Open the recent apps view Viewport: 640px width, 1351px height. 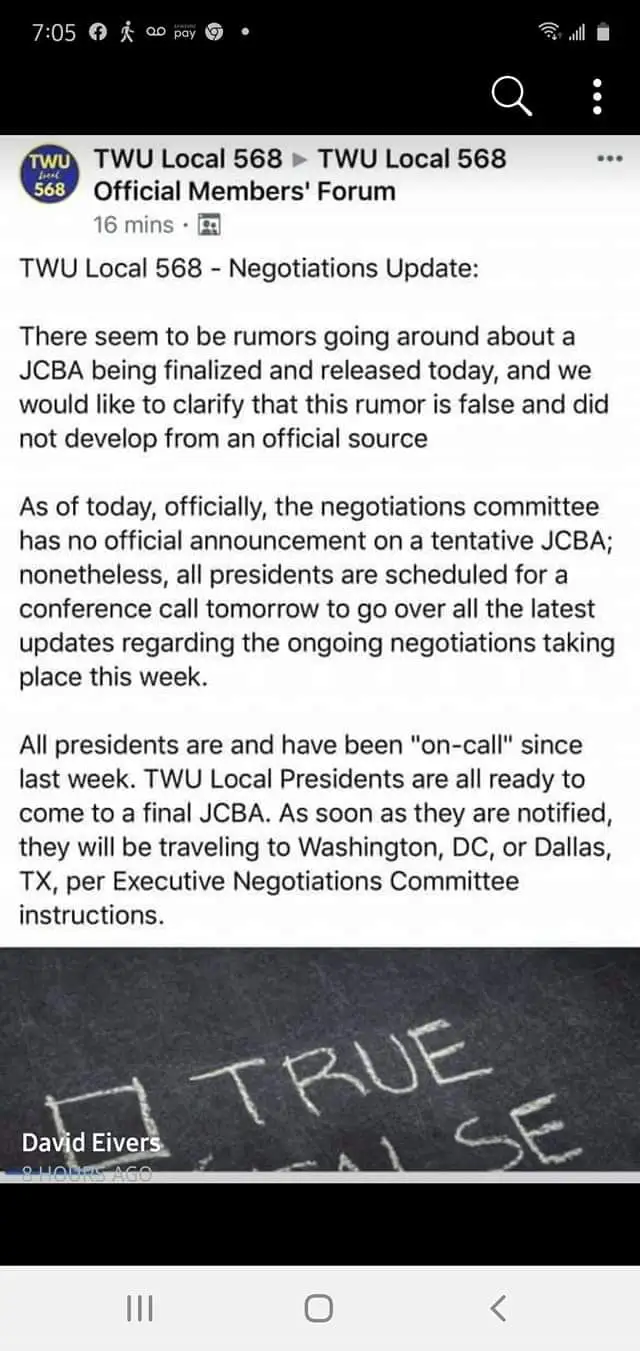tap(140, 1307)
